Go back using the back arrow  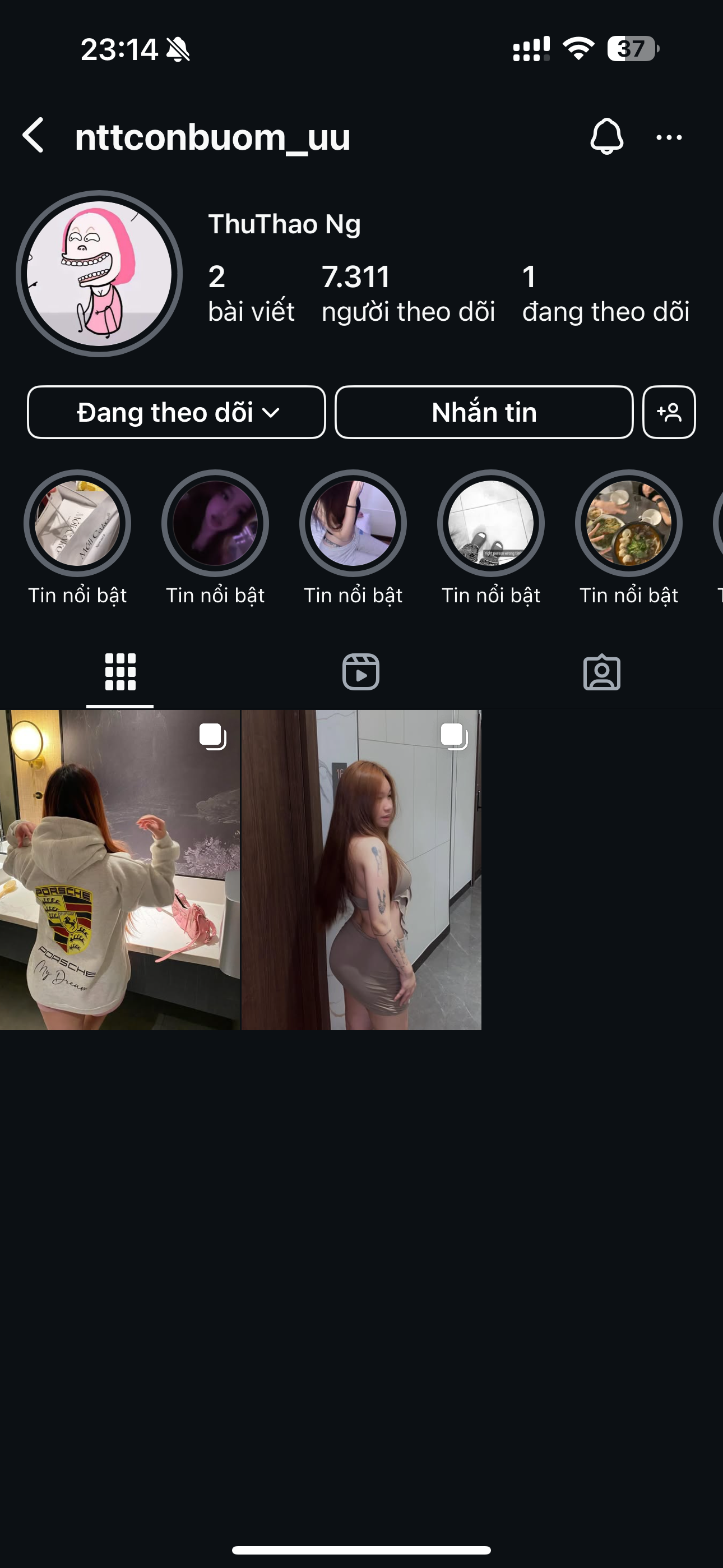[x=34, y=135]
